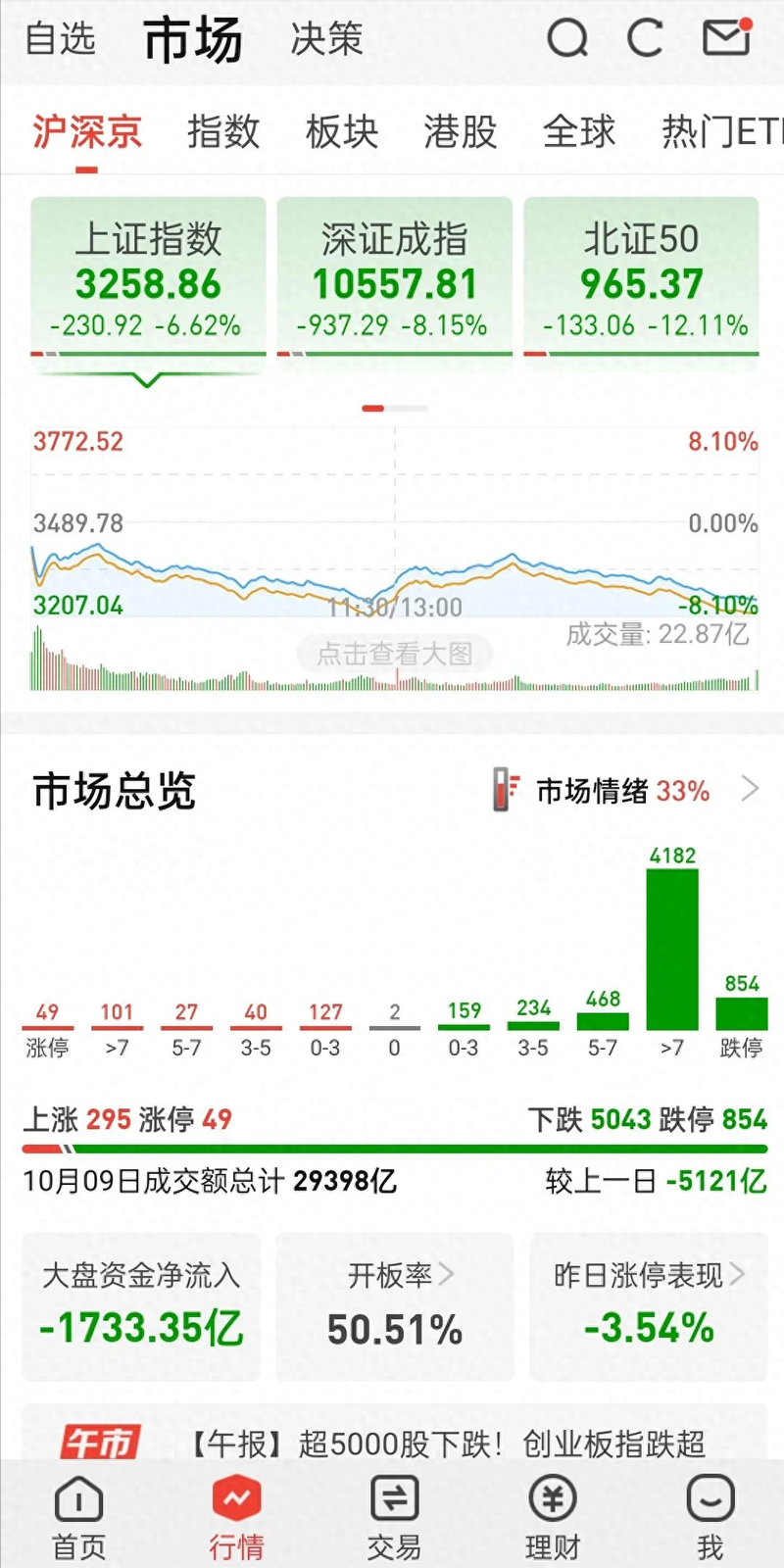The height and width of the screenshot is (1568, 784).
Task: Switch to the 决策 tab
Action: pyautogui.click(x=326, y=39)
